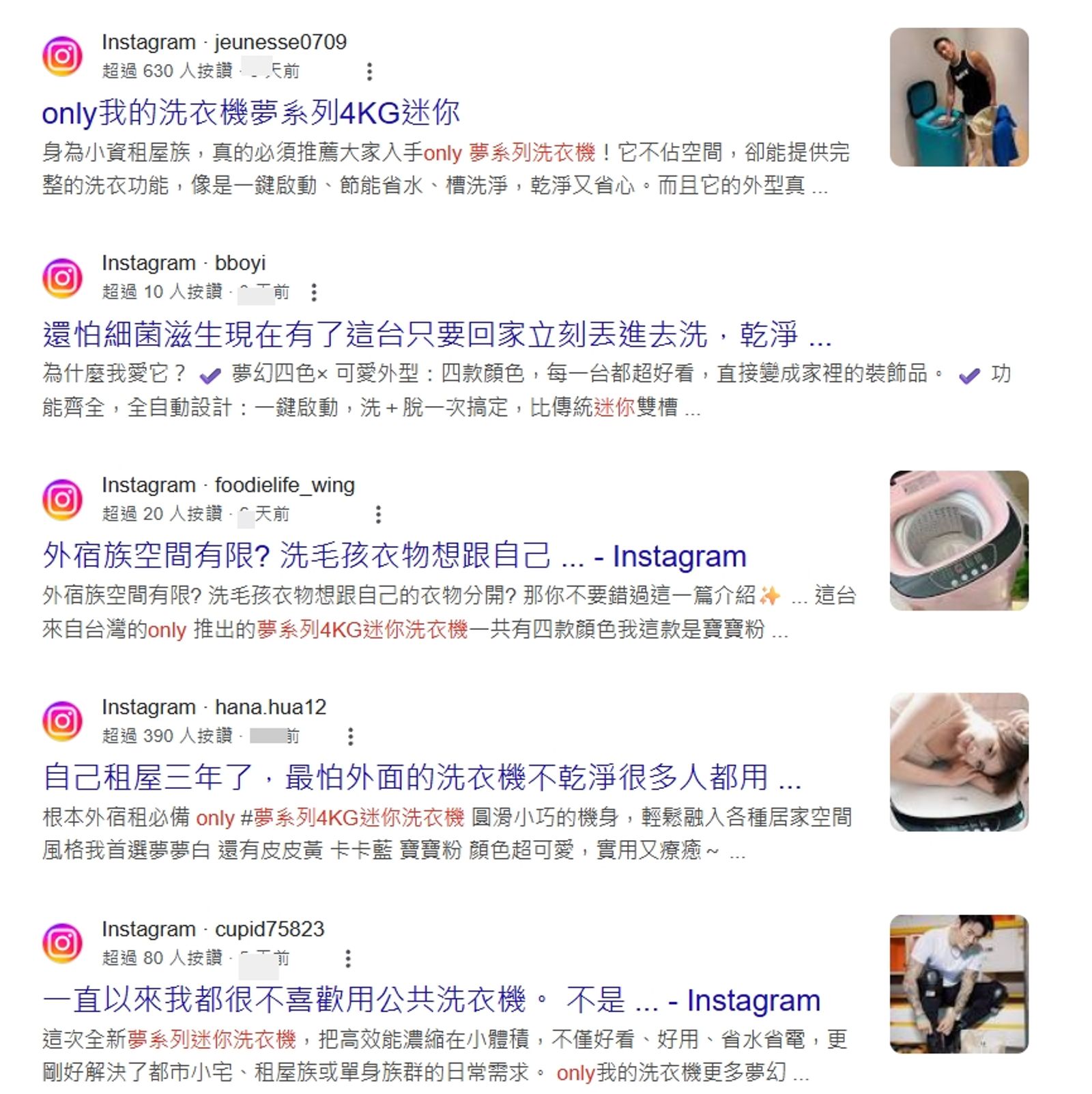The height and width of the screenshot is (1094, 1092).
Task: Open result '還怕細菌滋生現在有了這台'
Action: [x=437, y=334]
